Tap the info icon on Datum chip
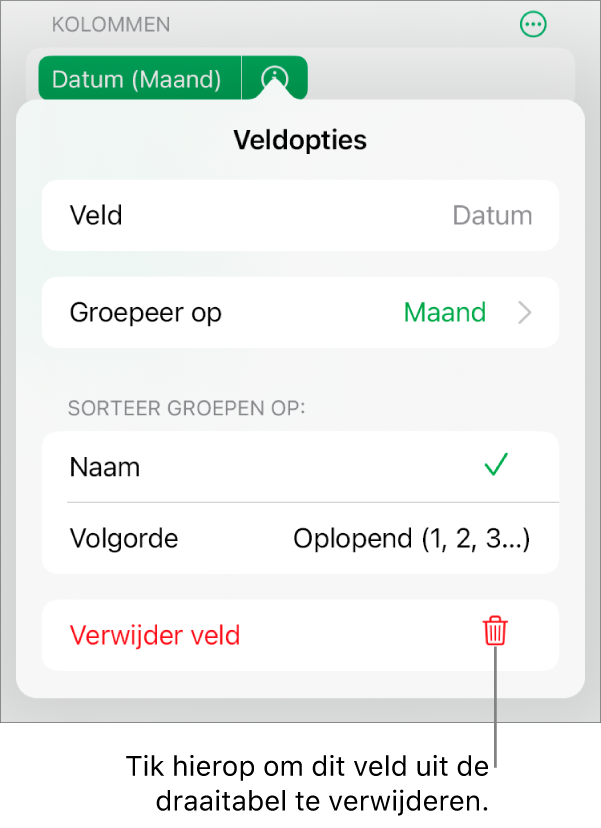Viewport: 601px width, 828px height. 274,79
